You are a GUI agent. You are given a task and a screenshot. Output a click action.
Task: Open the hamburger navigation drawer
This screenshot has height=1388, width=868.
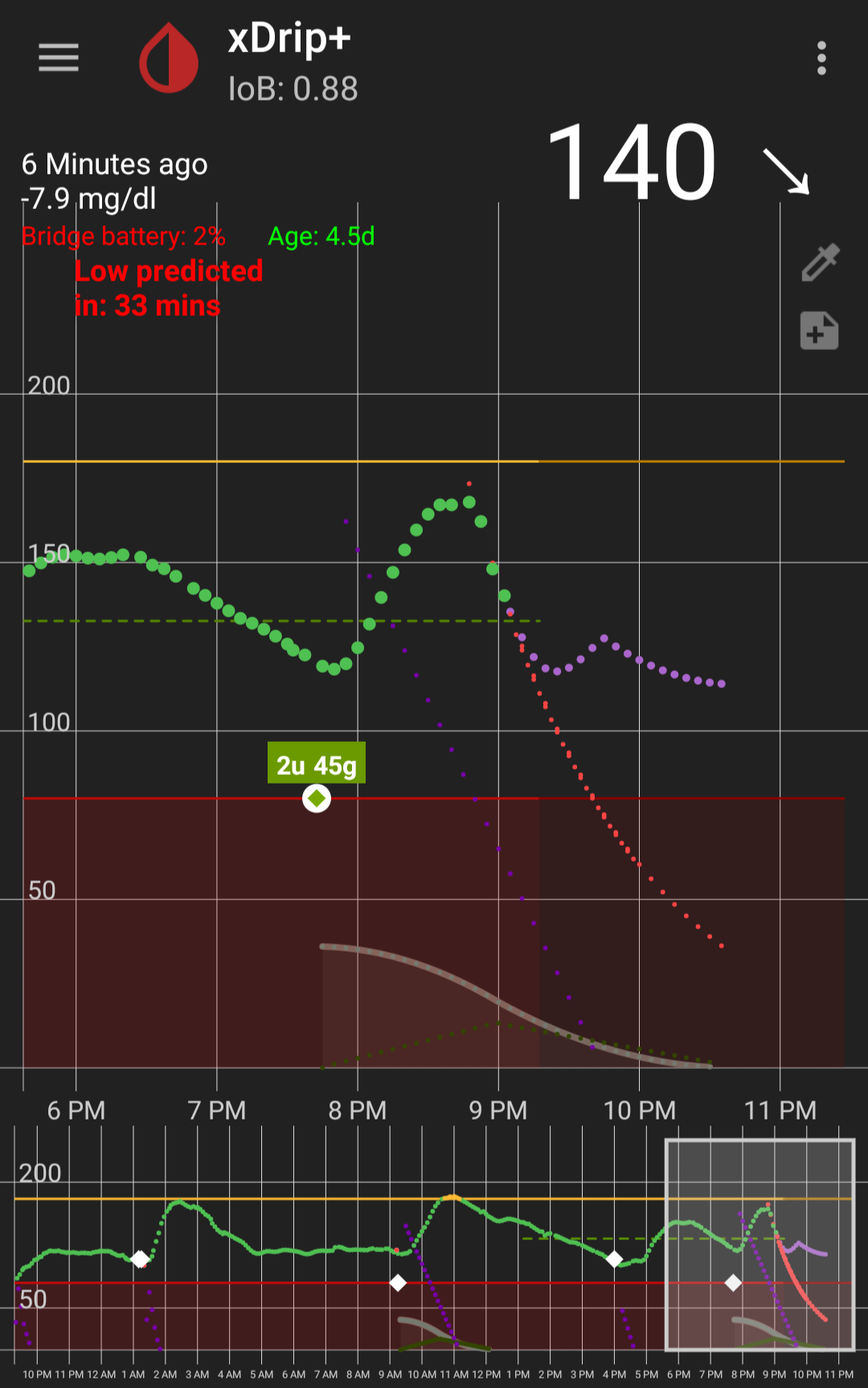pos(59,58)
